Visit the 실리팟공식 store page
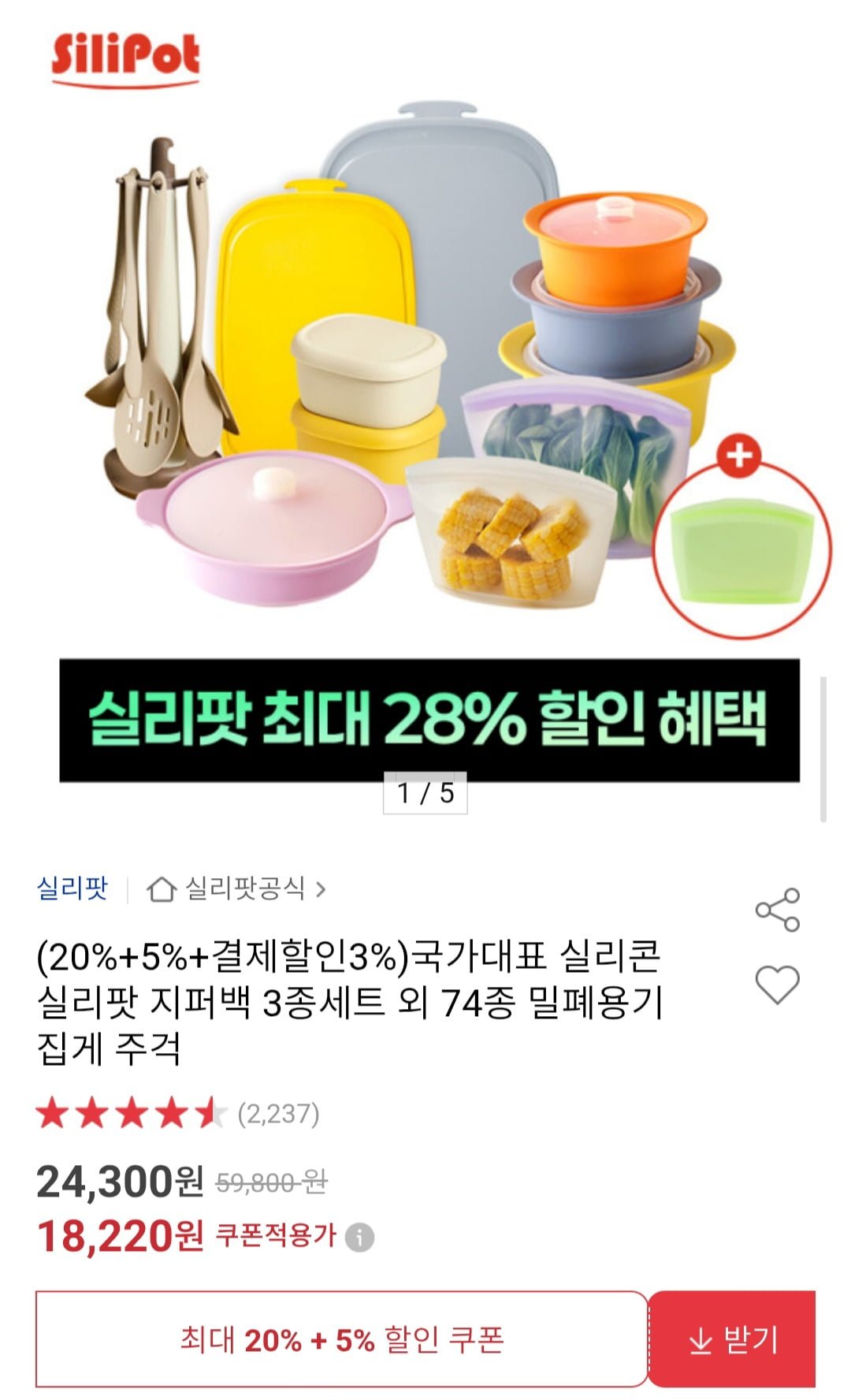This screenshot has width=851, height=1400. coord(236,889)
